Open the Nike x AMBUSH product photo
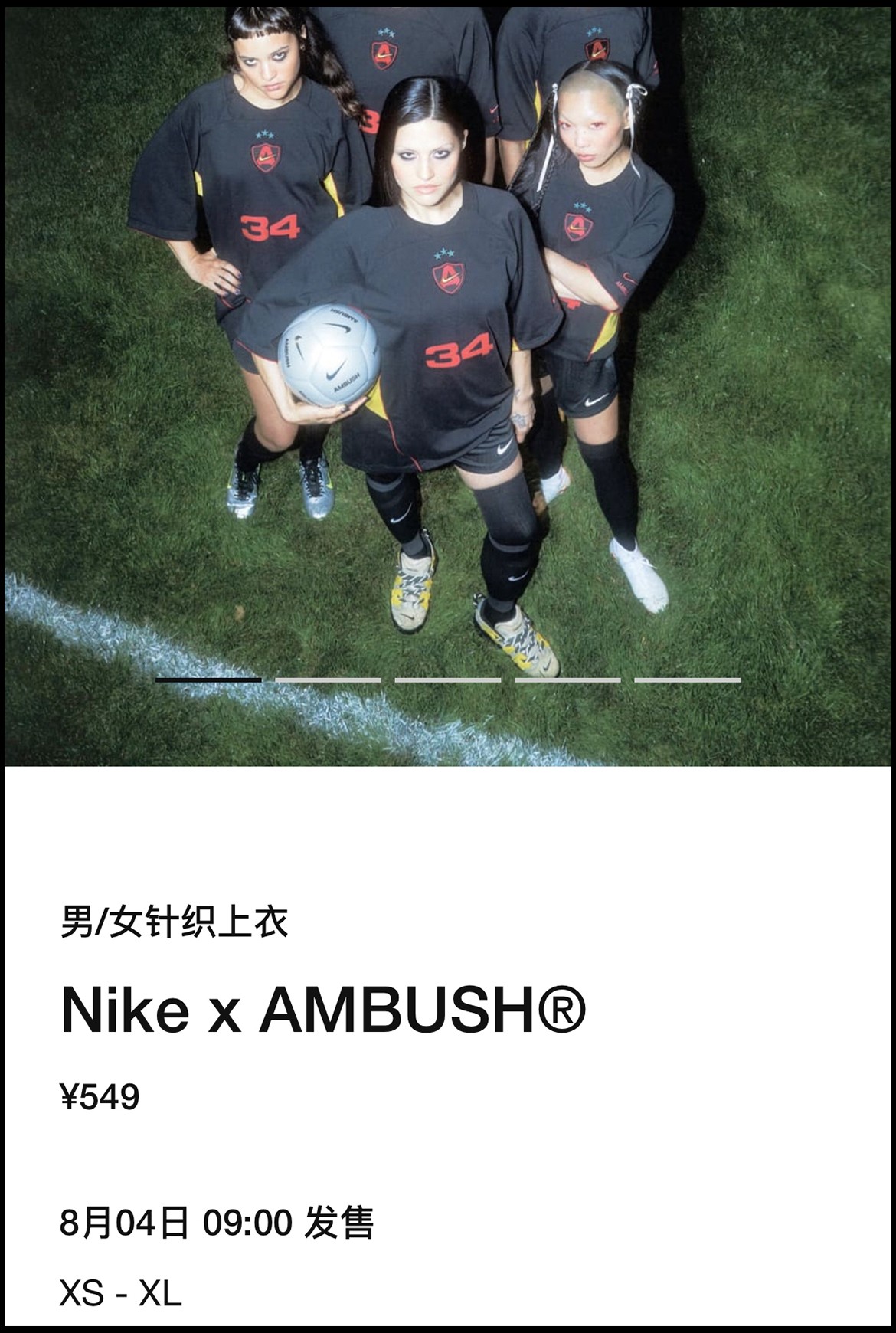 click(x=448, y=345)
